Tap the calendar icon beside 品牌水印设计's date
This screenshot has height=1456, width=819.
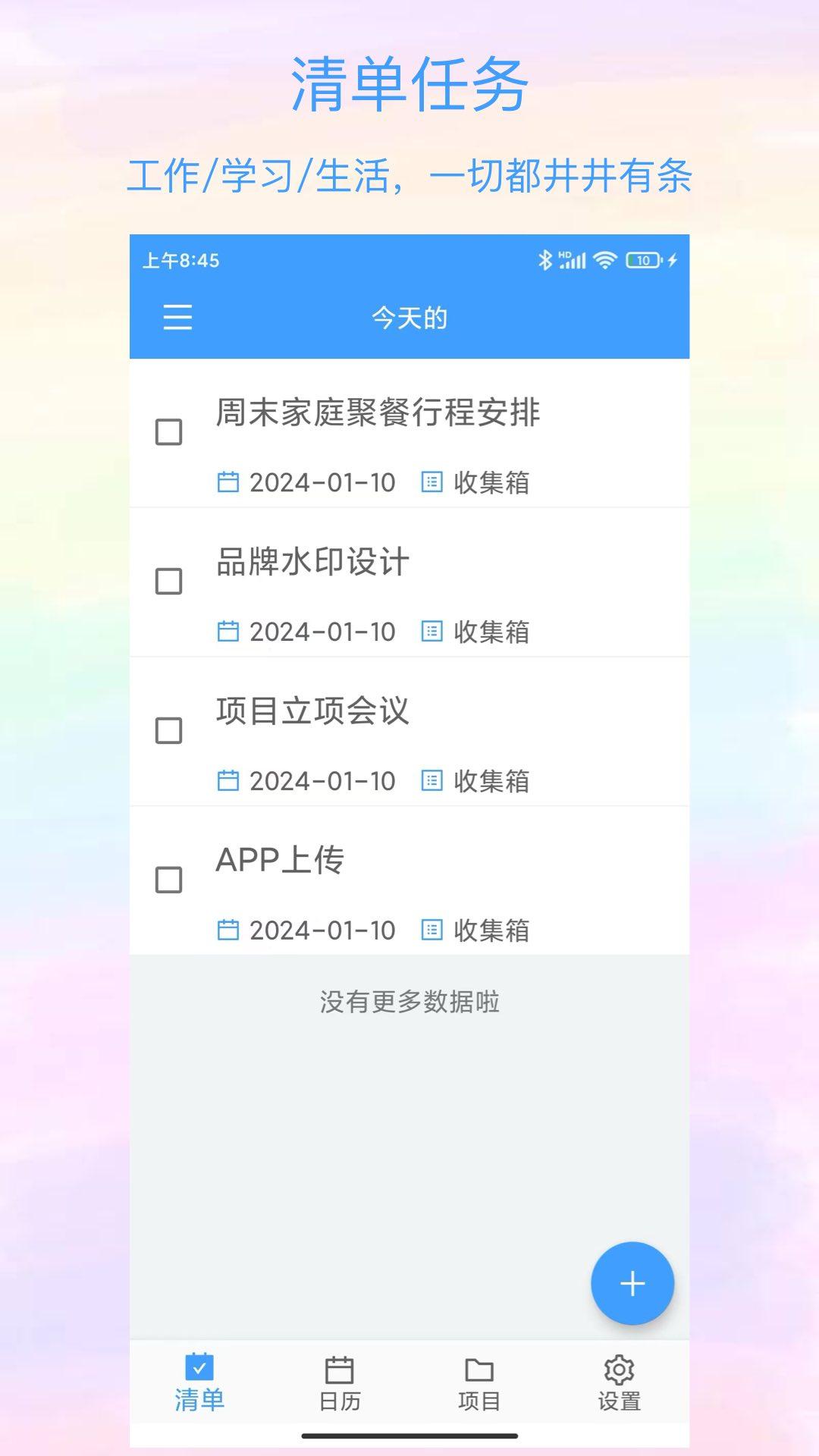tap(228, 630)
